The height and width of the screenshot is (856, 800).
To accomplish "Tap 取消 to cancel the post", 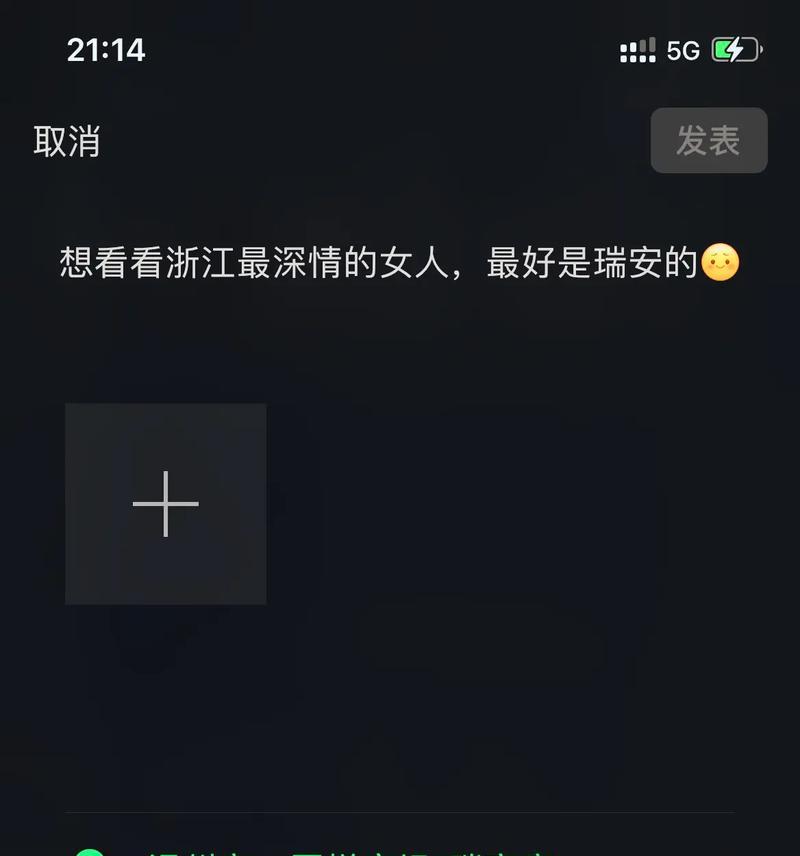I will tap(67, 141).
